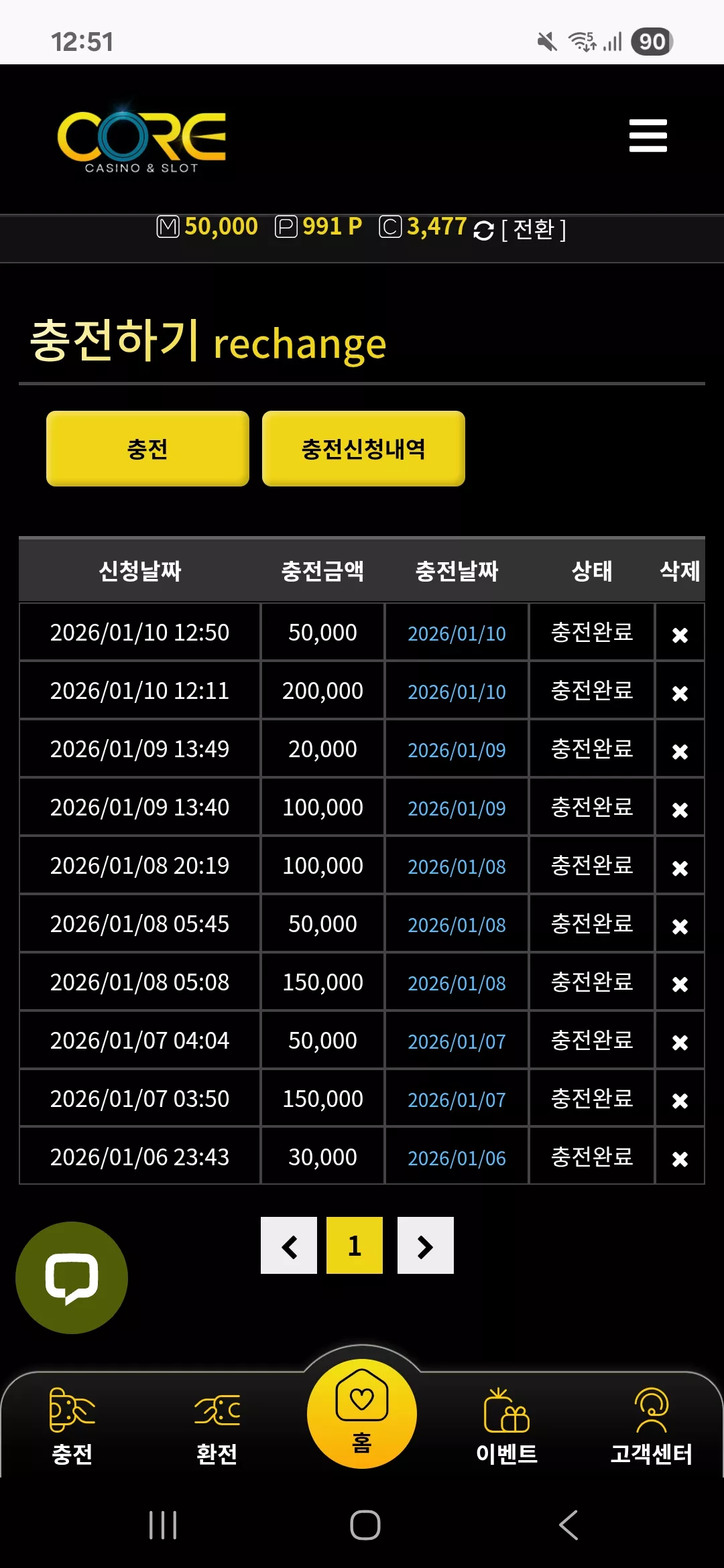Open the hamburger menu

click(648, 136)
